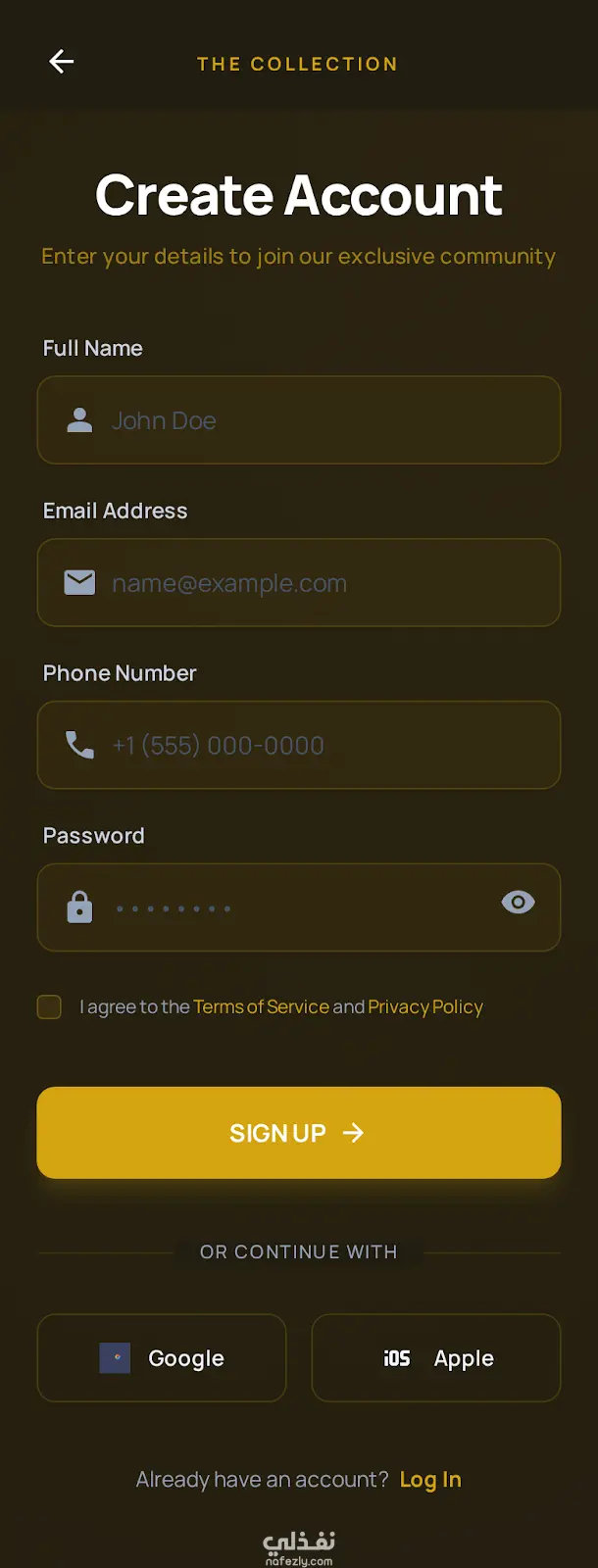Continue with Apple
The height and width of the screenshot is (1568, 598).
point(436,1358)
